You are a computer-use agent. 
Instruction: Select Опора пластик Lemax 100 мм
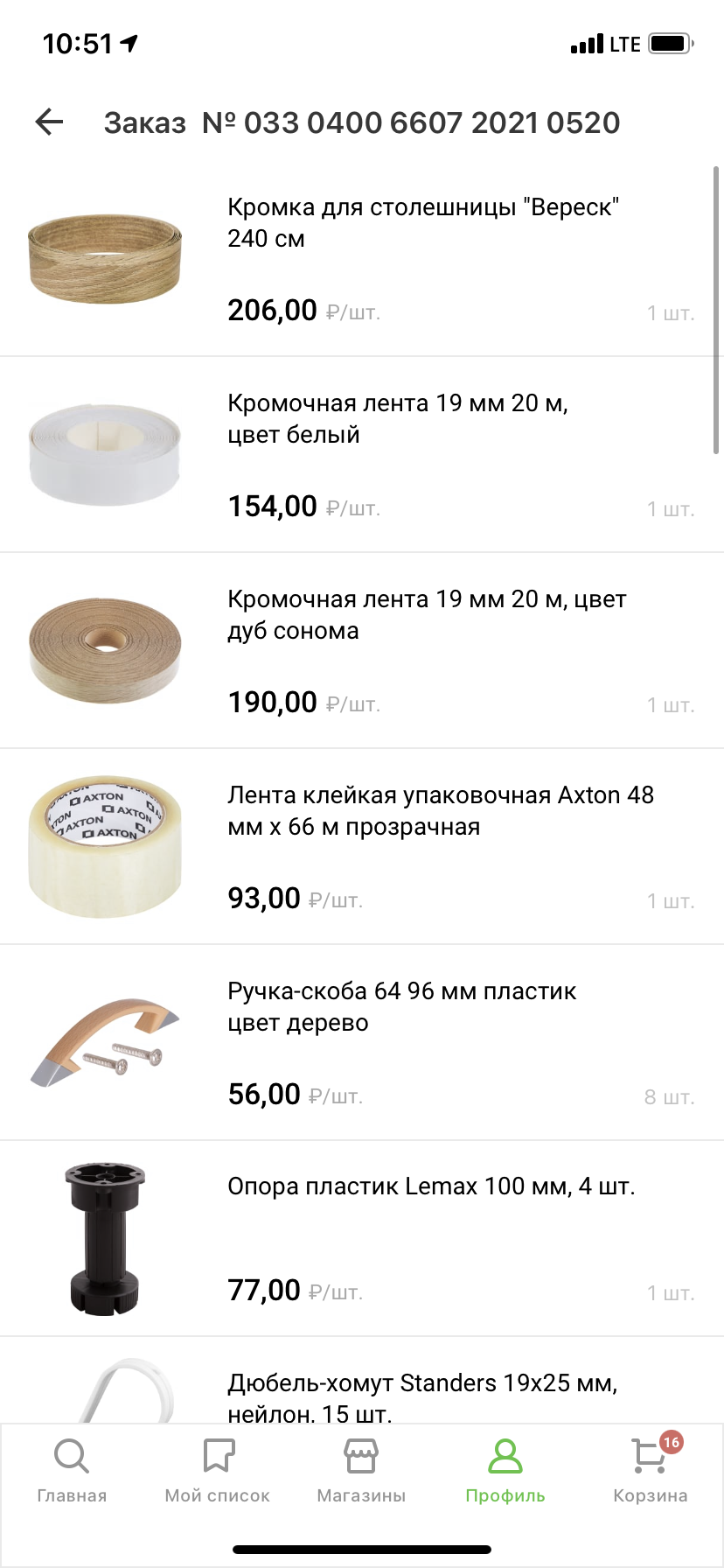tap(431, 1186)
